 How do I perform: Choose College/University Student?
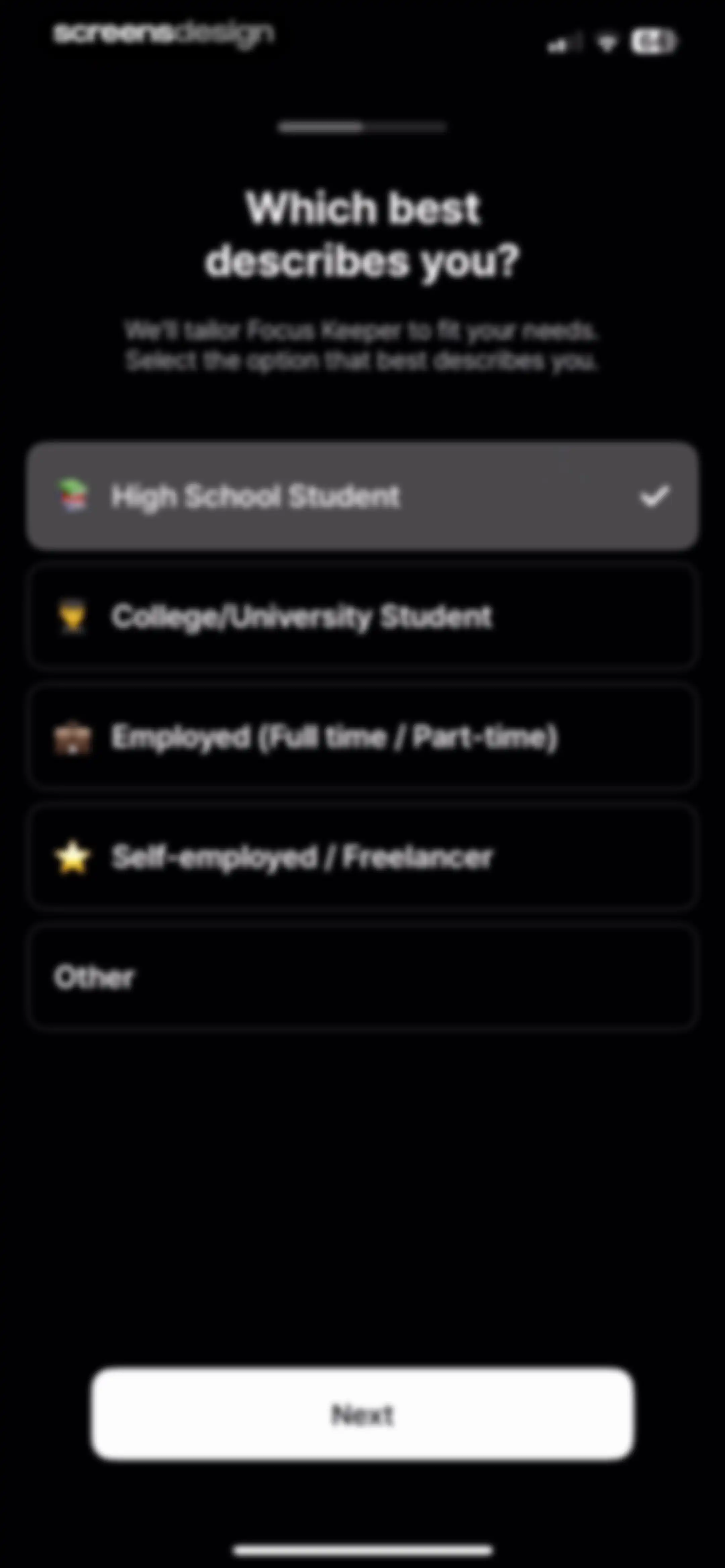(x=362, y=616)
